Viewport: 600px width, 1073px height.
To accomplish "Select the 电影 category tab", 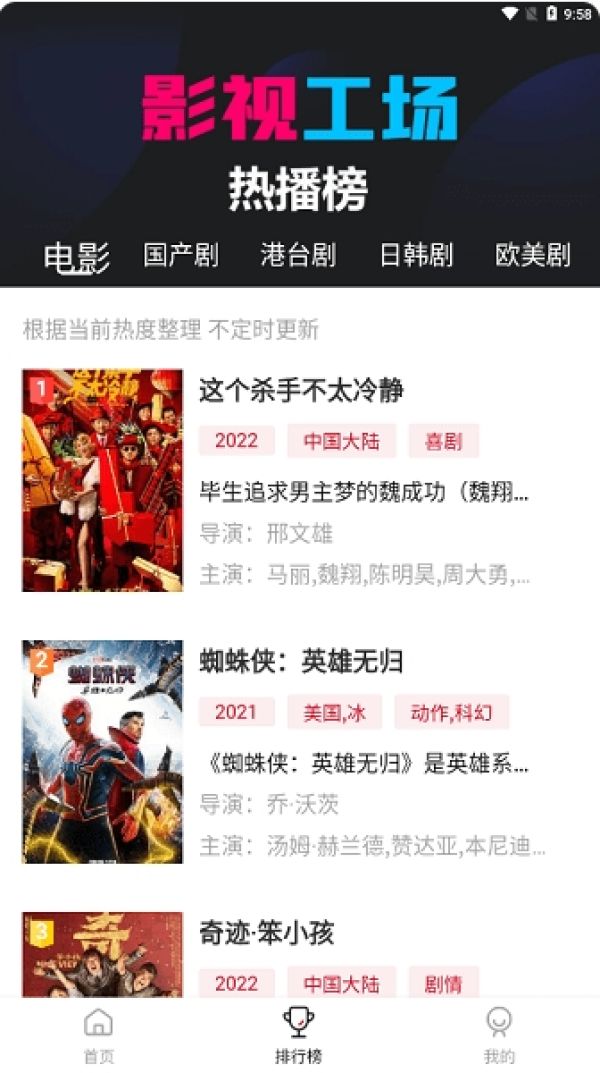I will pos(77,257).
